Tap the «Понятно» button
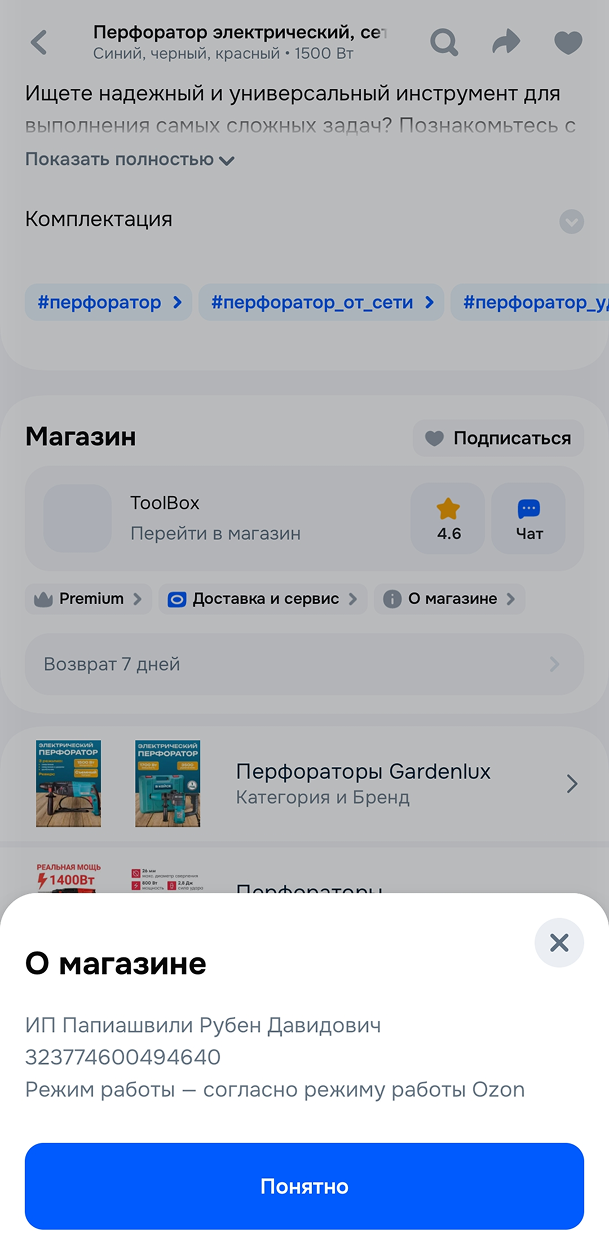 [x=304, y=1186]
